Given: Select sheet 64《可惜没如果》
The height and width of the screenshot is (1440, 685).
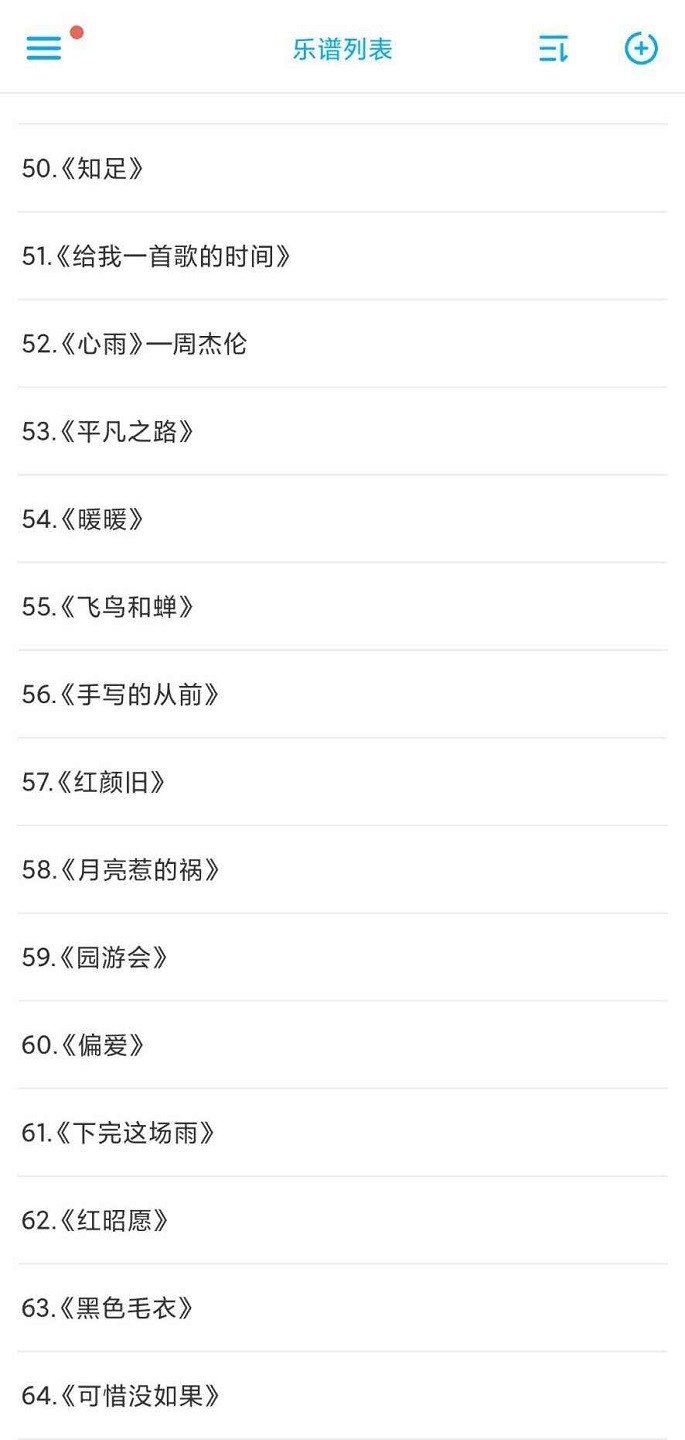Looking at the screenshot, I should 120,1396.
